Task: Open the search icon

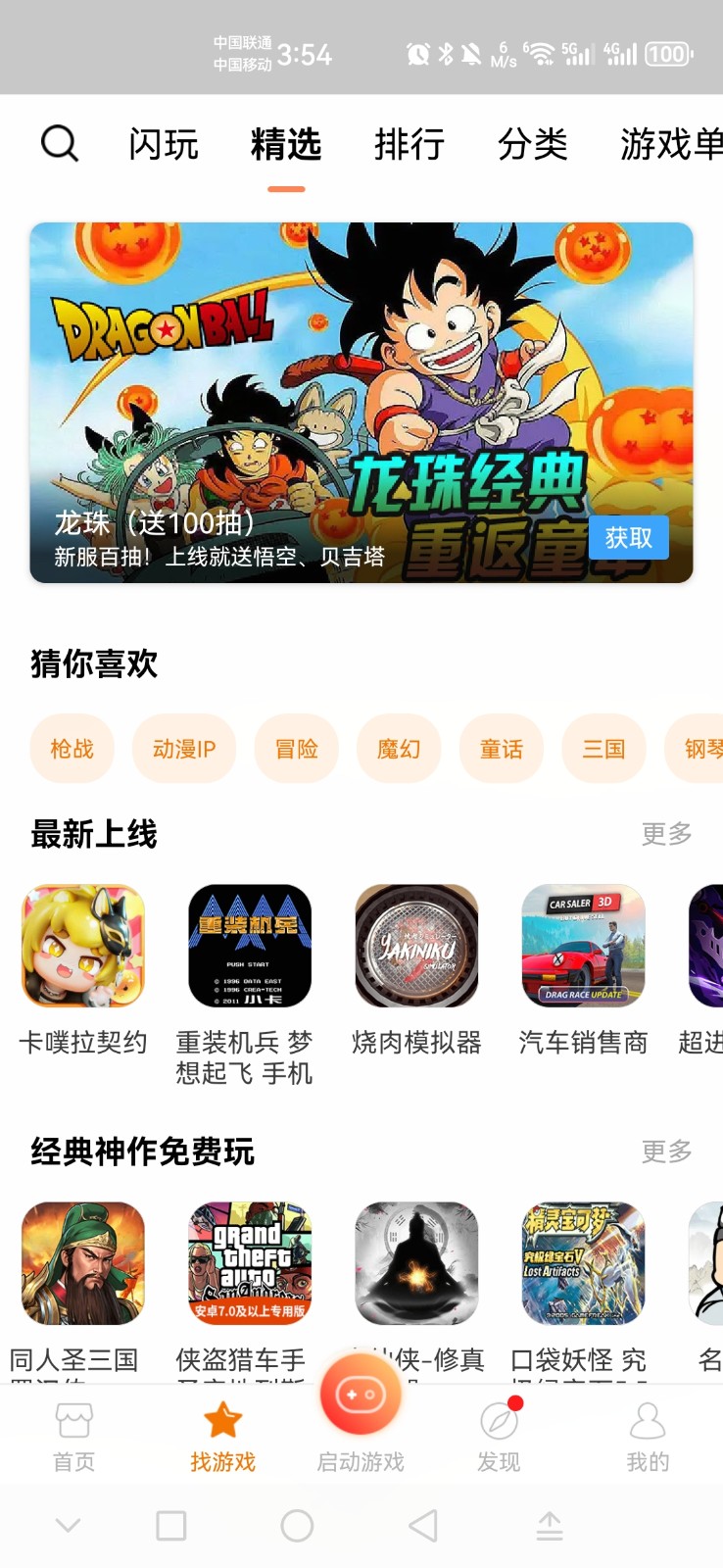Action: tap(59, 143)
